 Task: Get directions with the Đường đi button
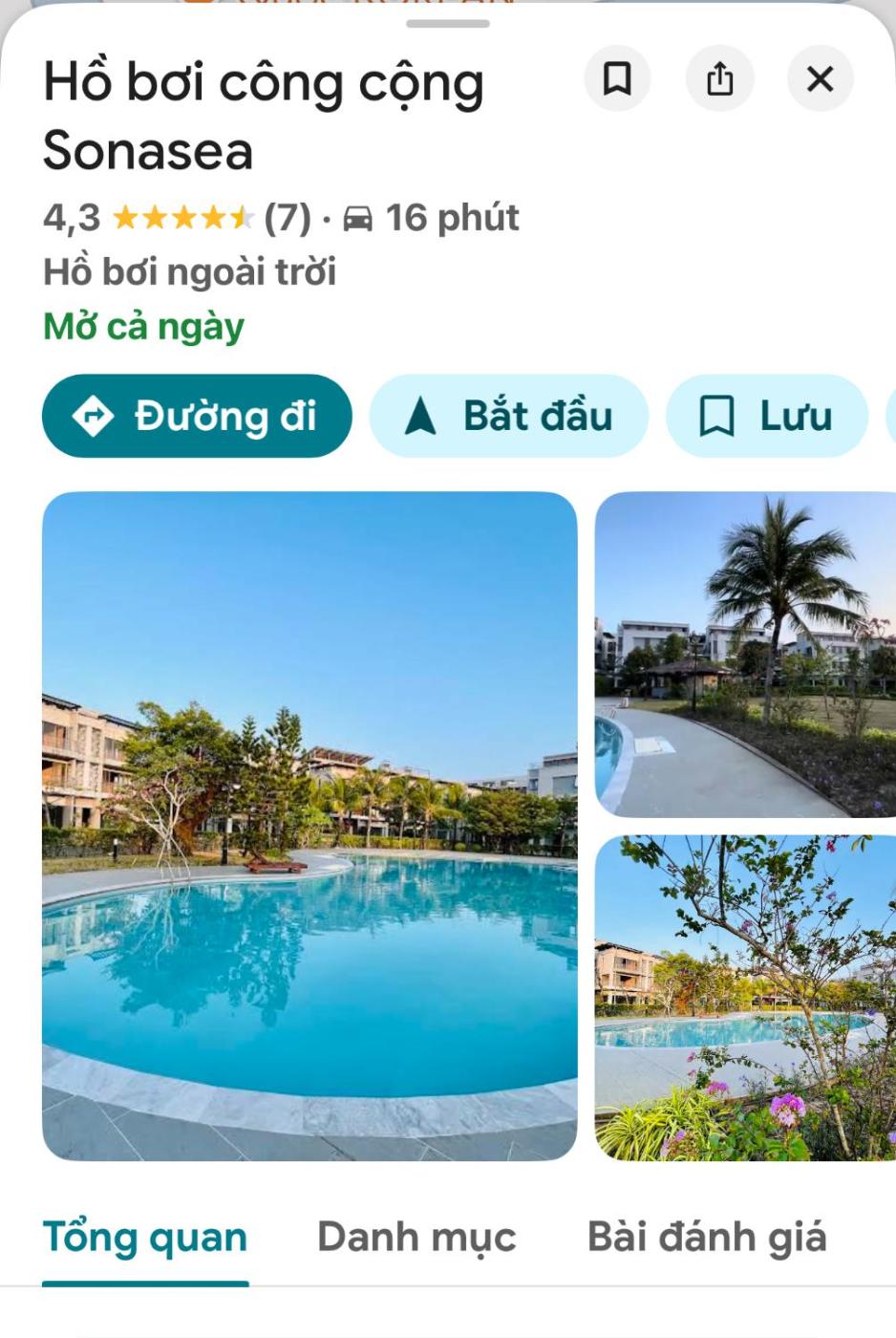pyautogui.click(x=197, y=416)
